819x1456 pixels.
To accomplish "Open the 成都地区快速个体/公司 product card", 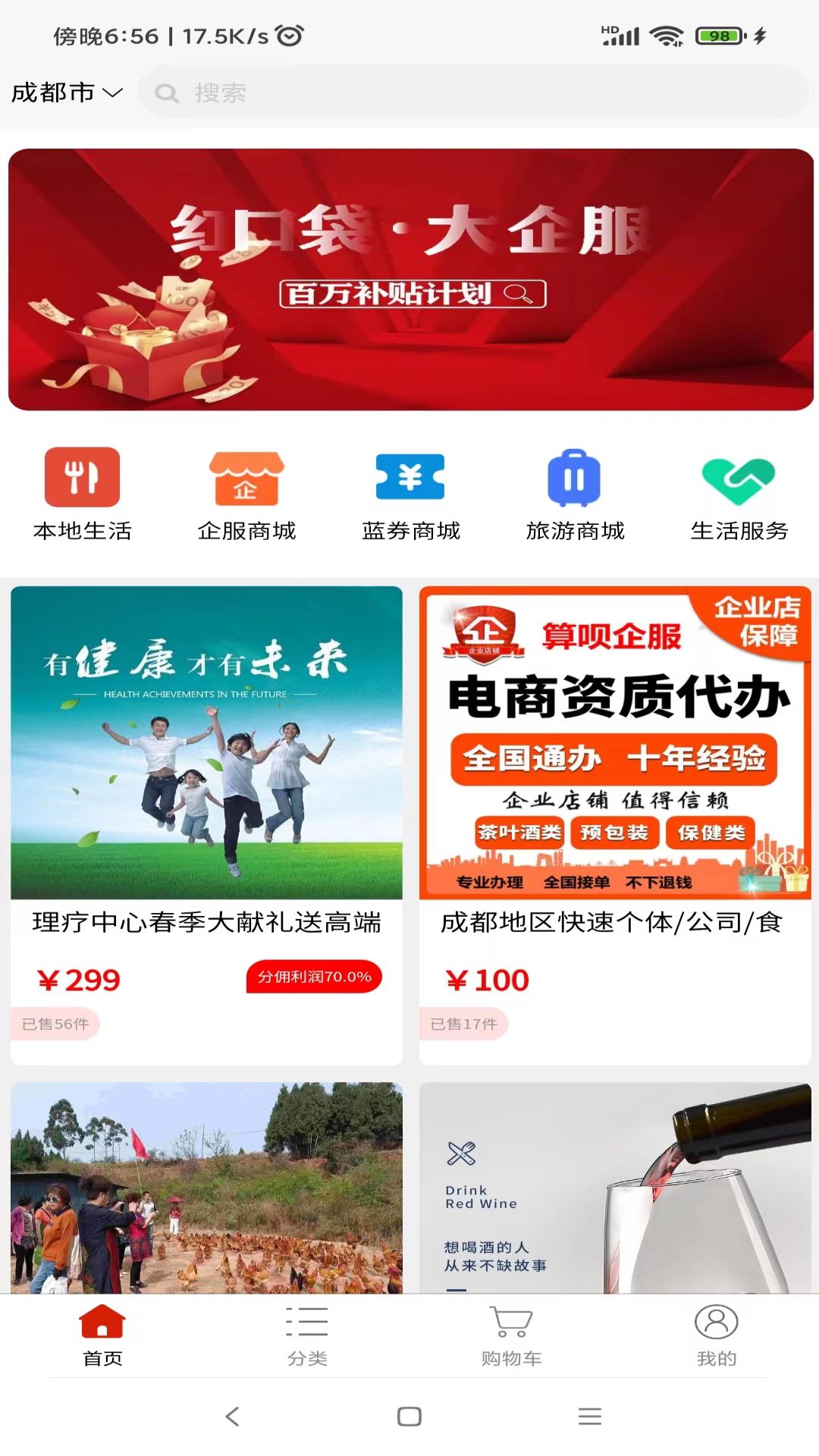I will coord(615,825).
